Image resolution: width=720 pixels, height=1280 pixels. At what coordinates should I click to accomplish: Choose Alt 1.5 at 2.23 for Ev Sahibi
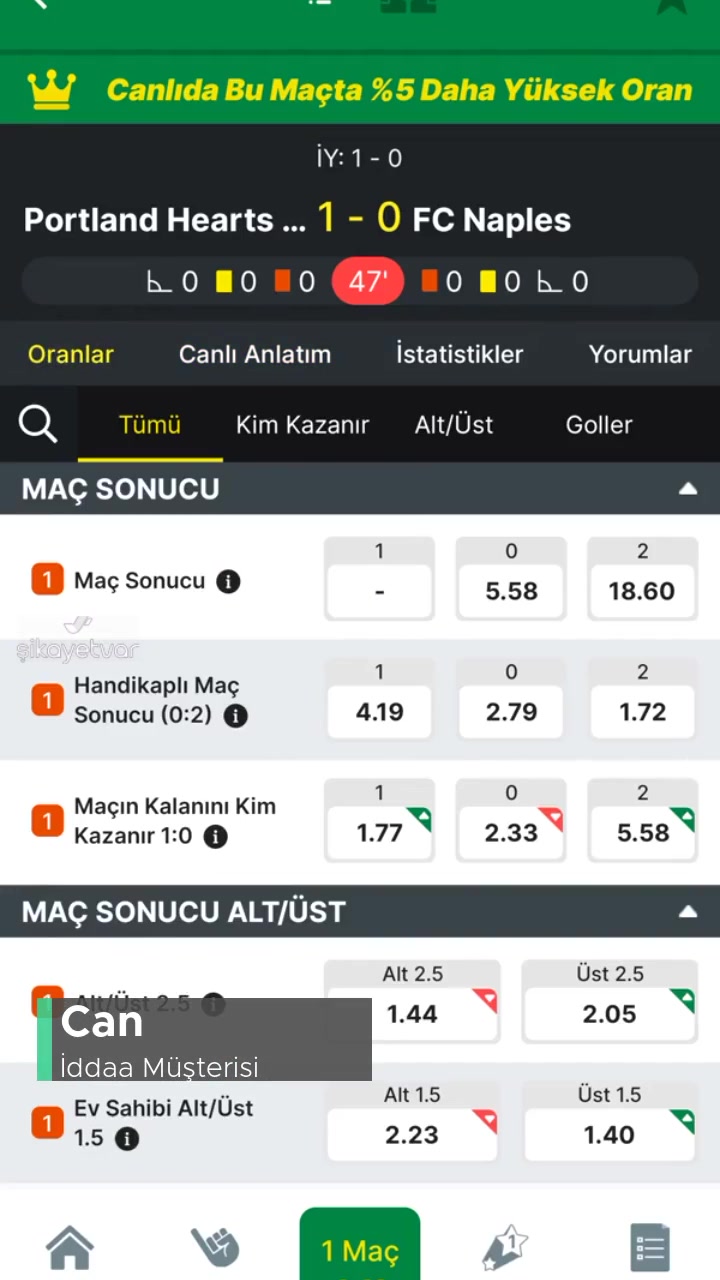pos(412,1135)
